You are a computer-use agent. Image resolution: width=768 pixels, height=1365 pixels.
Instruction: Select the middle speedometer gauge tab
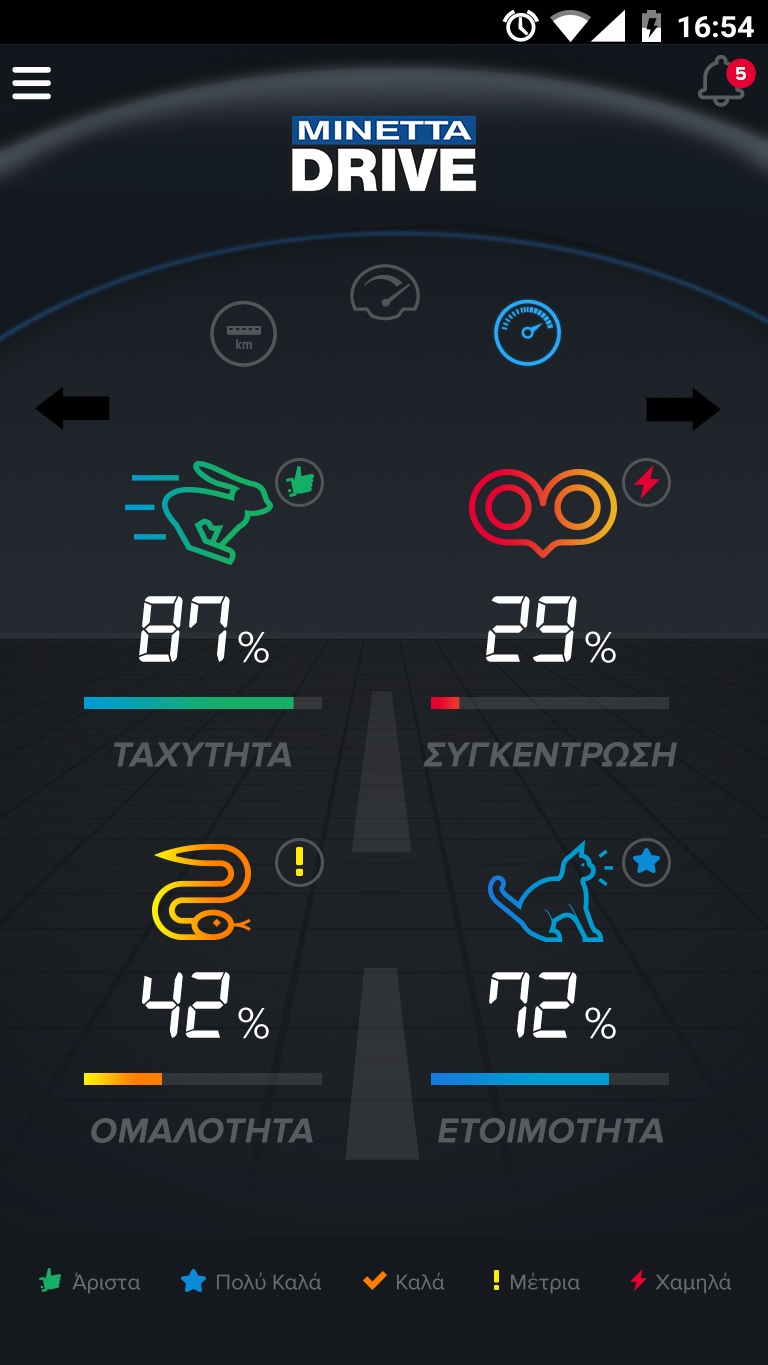pyautogui.click(x=385, y=293)
